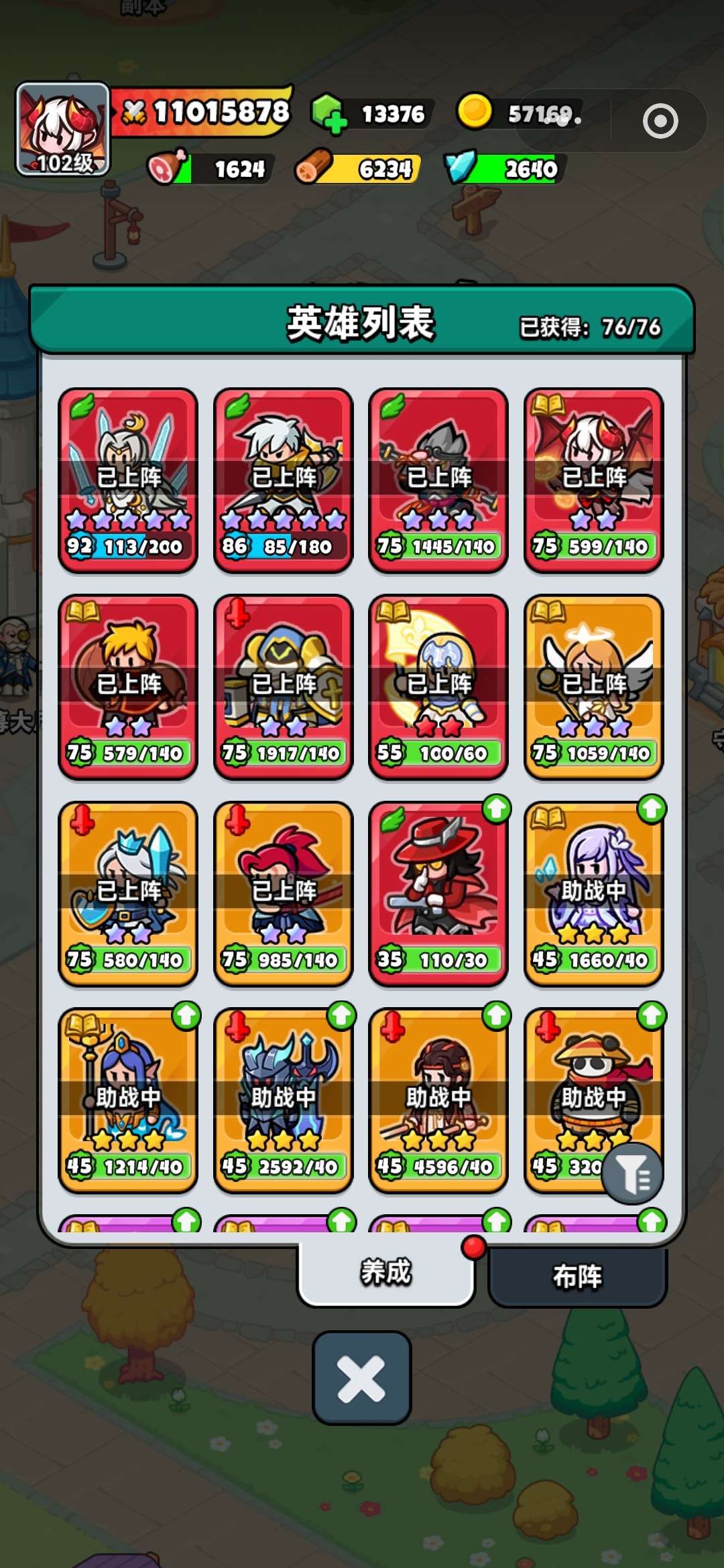Open the hero card showing 55 100/60

[x=438, y=686]
